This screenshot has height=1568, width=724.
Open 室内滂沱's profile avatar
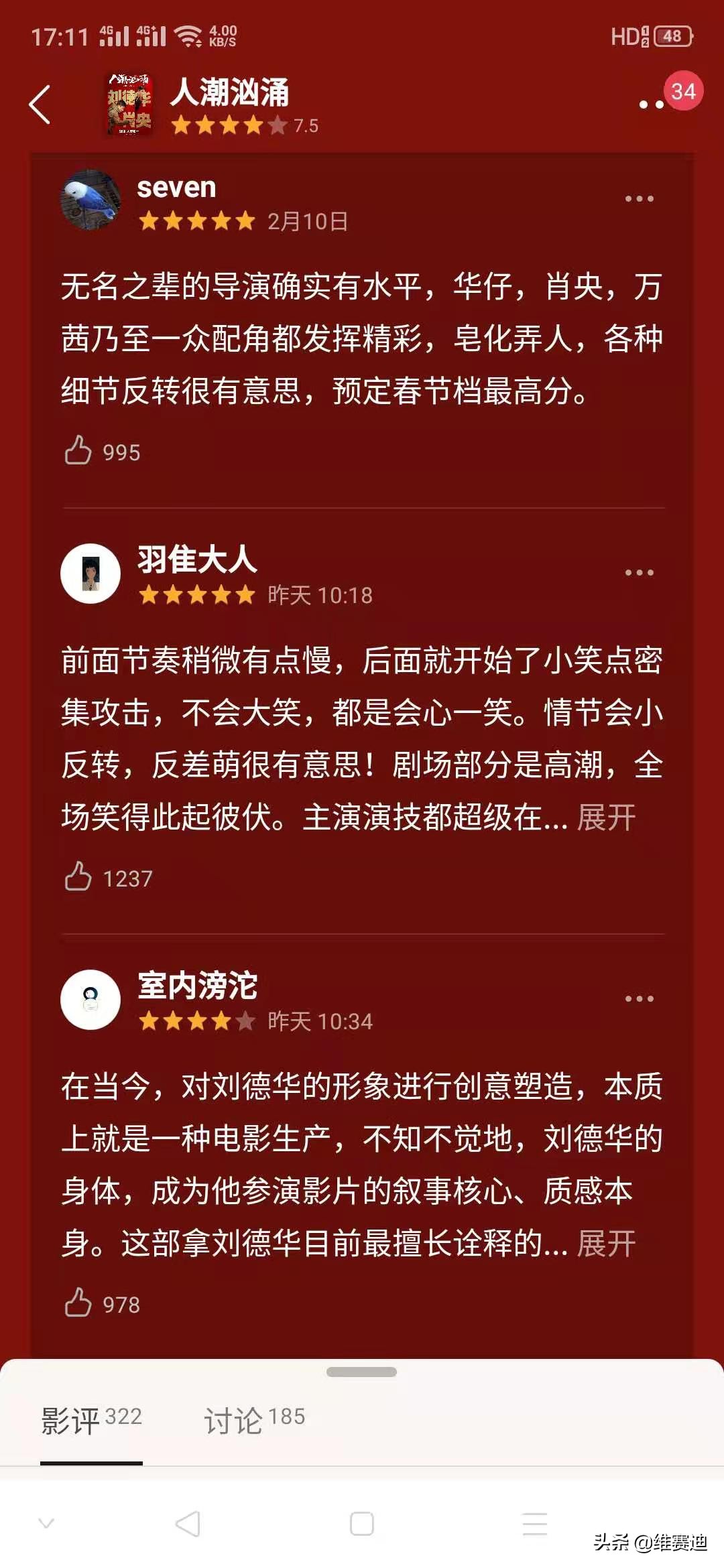[x=90, y=1000]
